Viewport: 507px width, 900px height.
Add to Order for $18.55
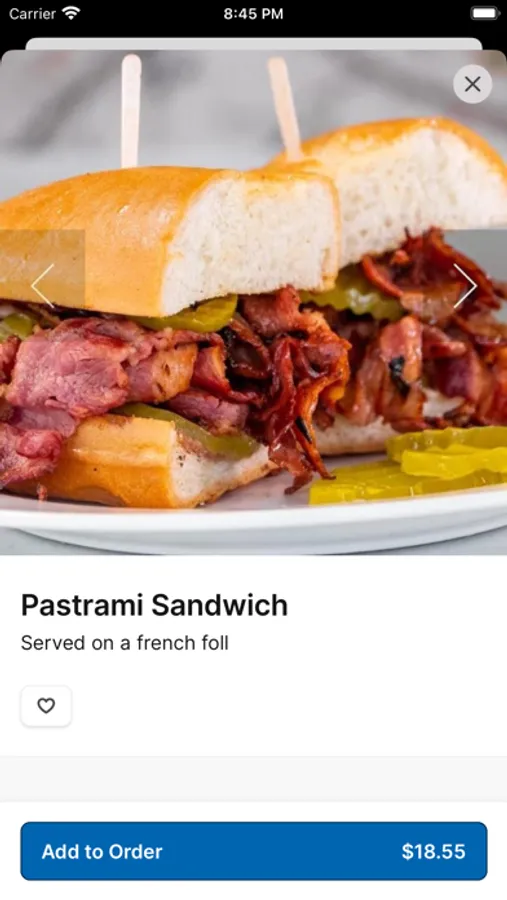[x=254, y=851]
